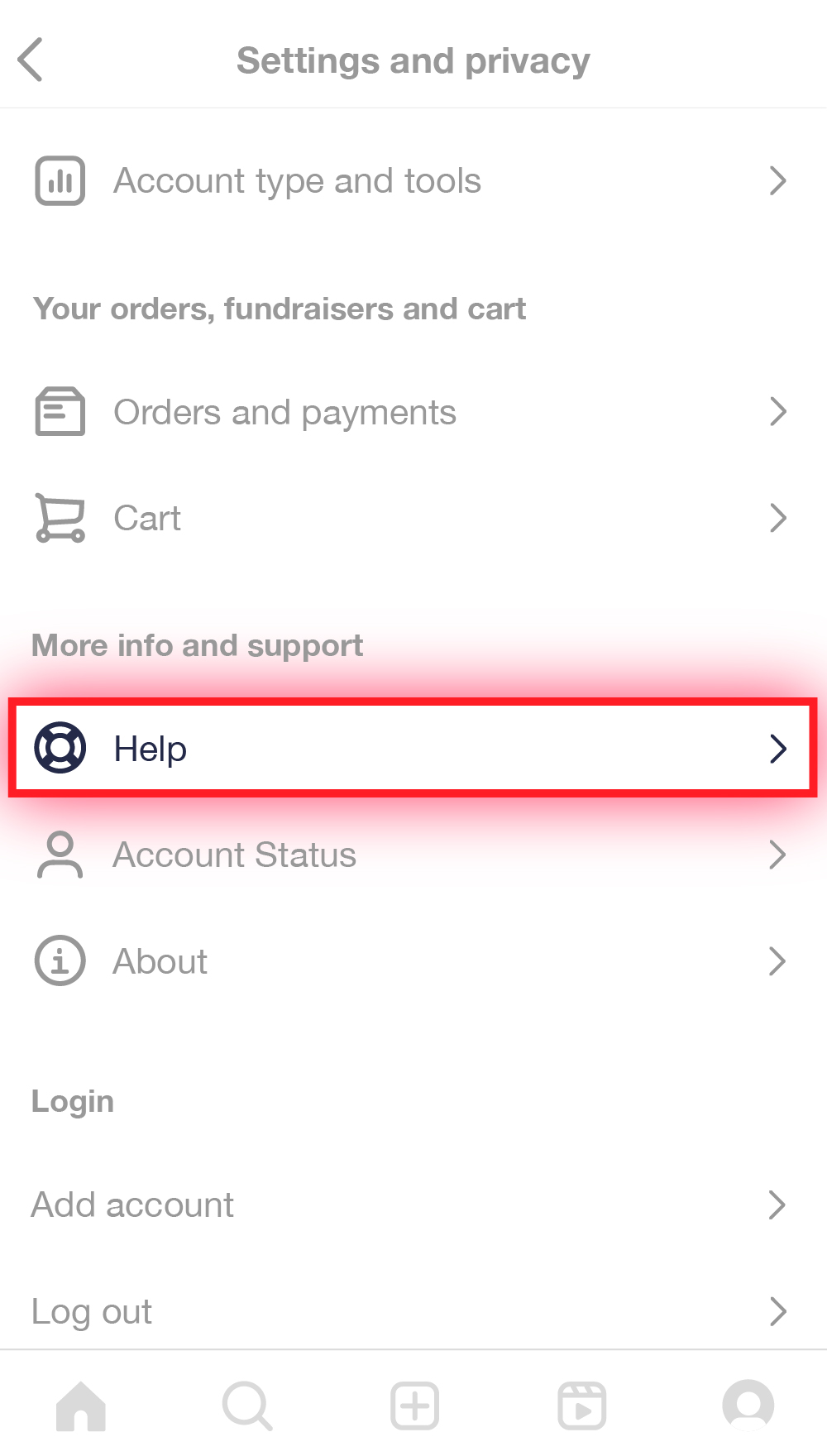Open the Help section
The image size is (827, 1456).
[409, 748]
